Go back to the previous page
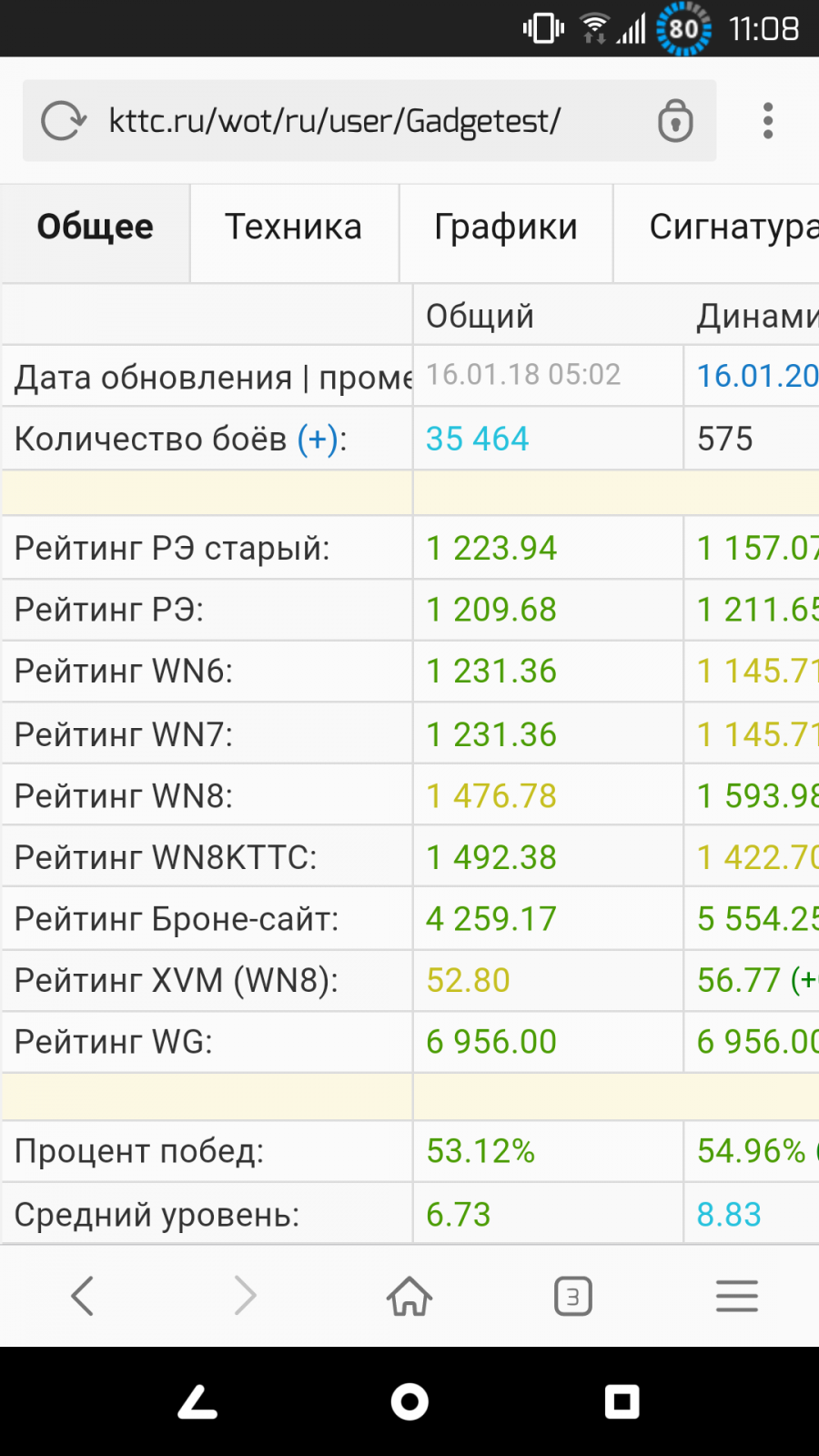 [x=83, y=1296]
